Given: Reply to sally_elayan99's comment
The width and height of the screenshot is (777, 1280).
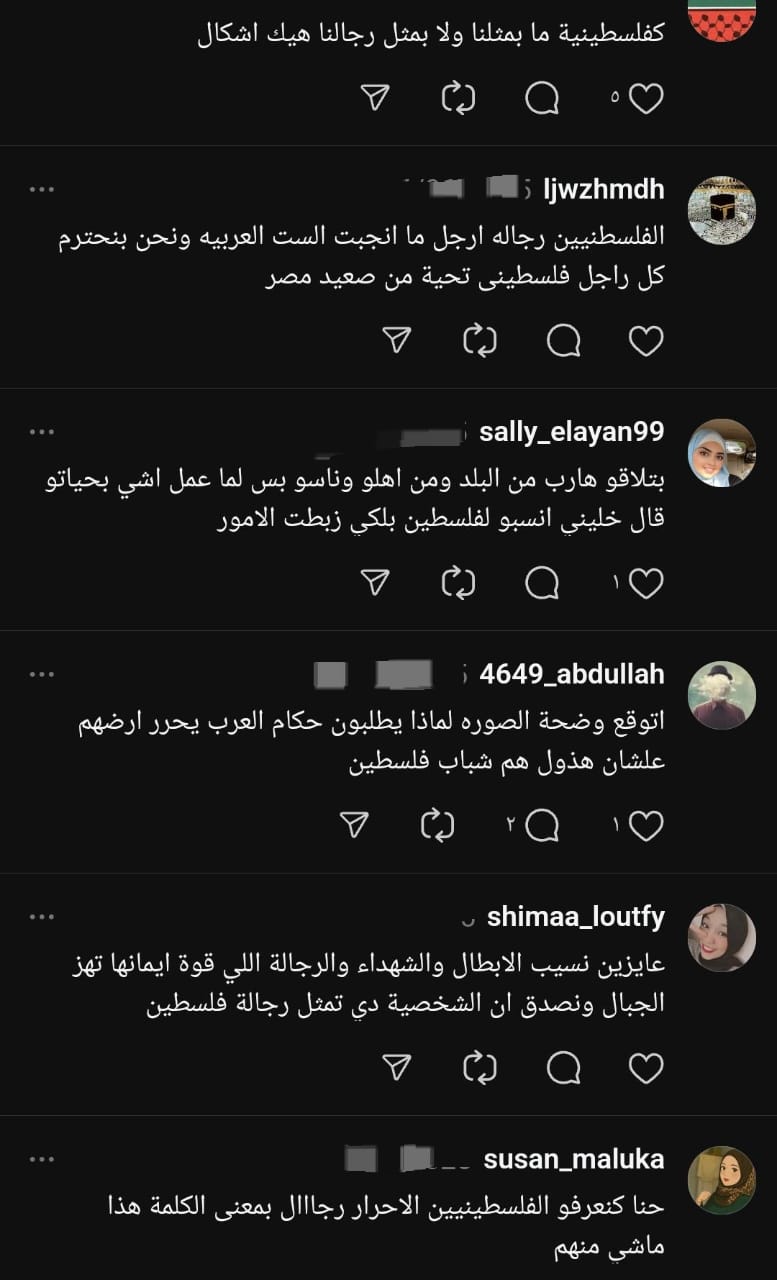Looking at the screenshot, I should [542, 583].
